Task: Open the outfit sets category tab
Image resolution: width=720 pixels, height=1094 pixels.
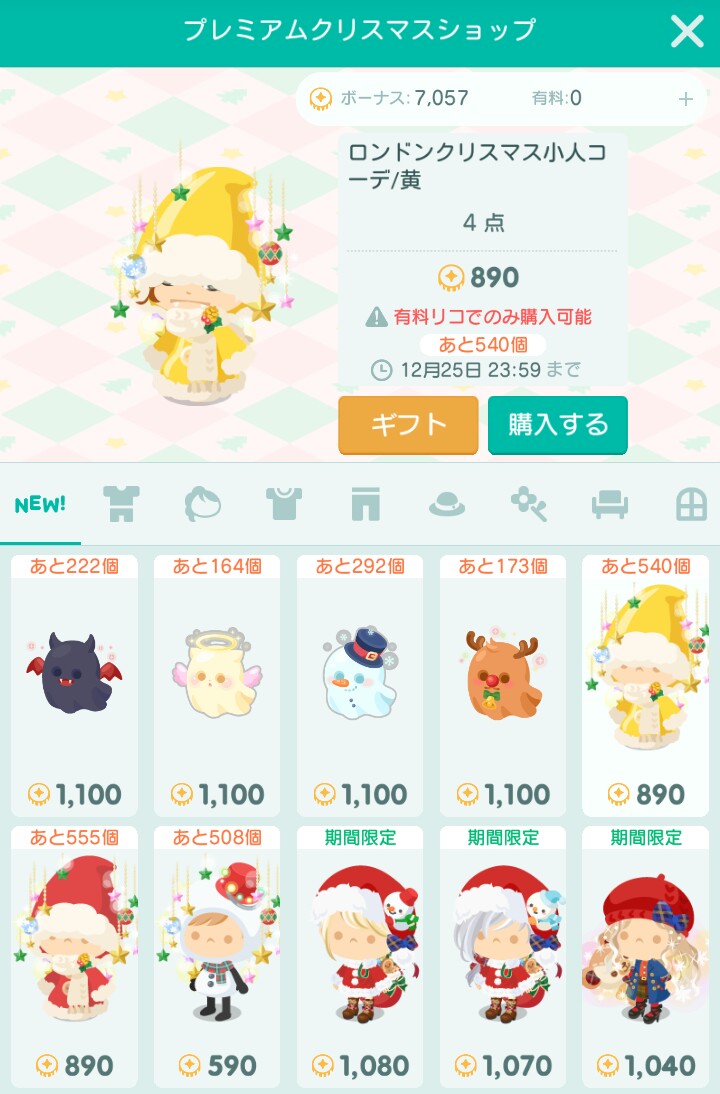Action: pos(121,504)
